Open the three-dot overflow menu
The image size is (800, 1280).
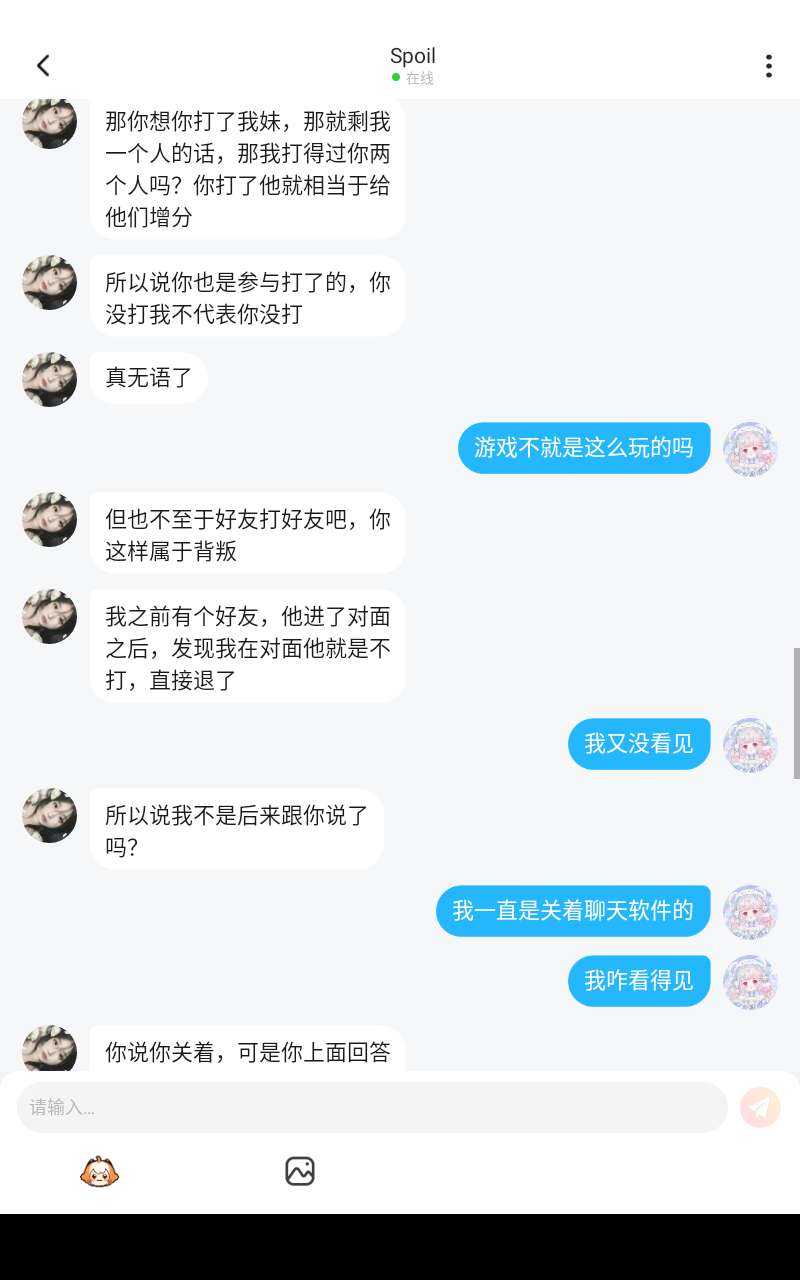(768, 66)
